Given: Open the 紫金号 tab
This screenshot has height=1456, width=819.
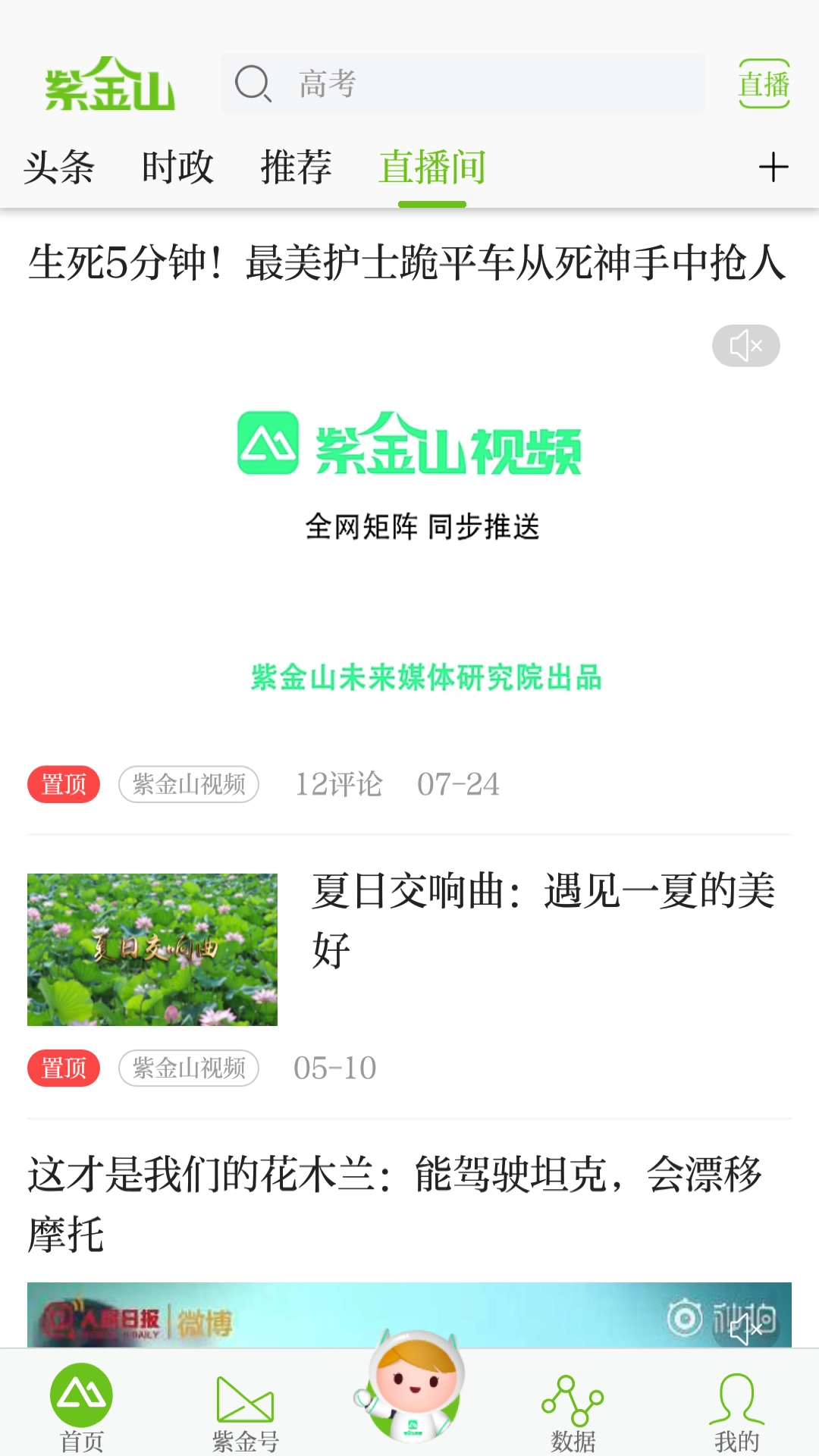Looking at the screenshot, I should point(245,1412).
